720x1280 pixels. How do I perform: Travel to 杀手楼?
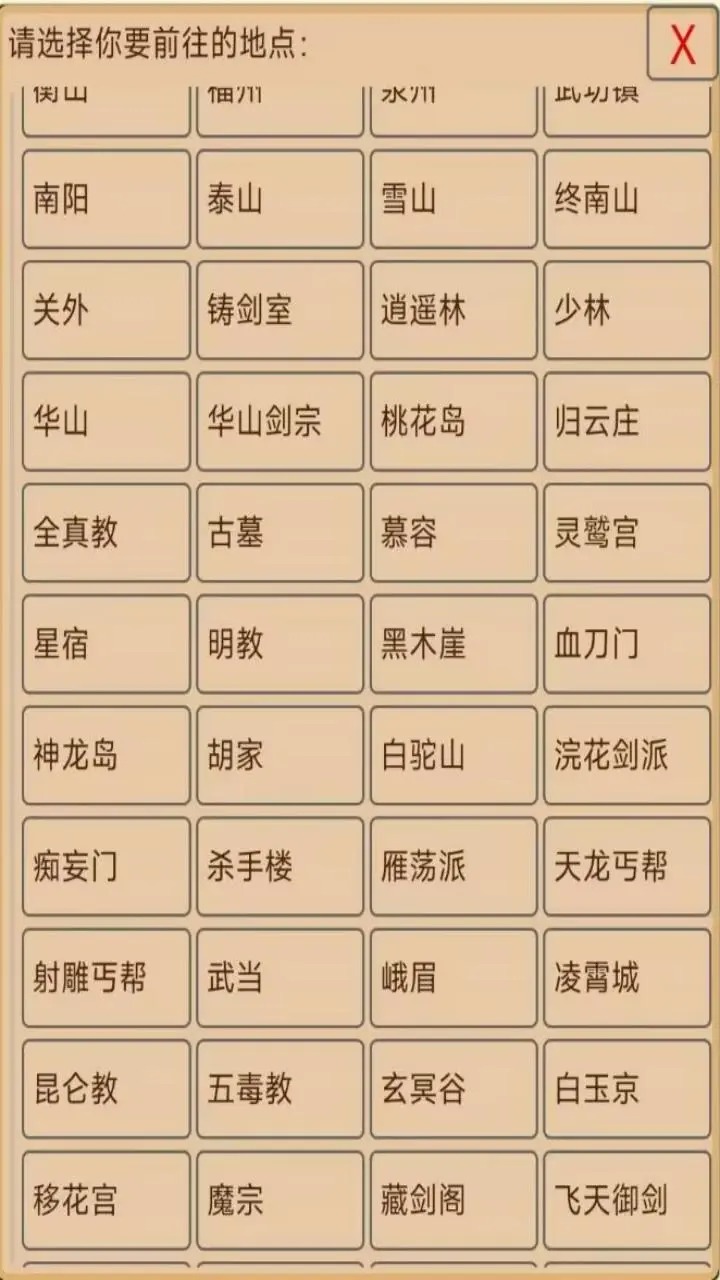tap(280, 866)
